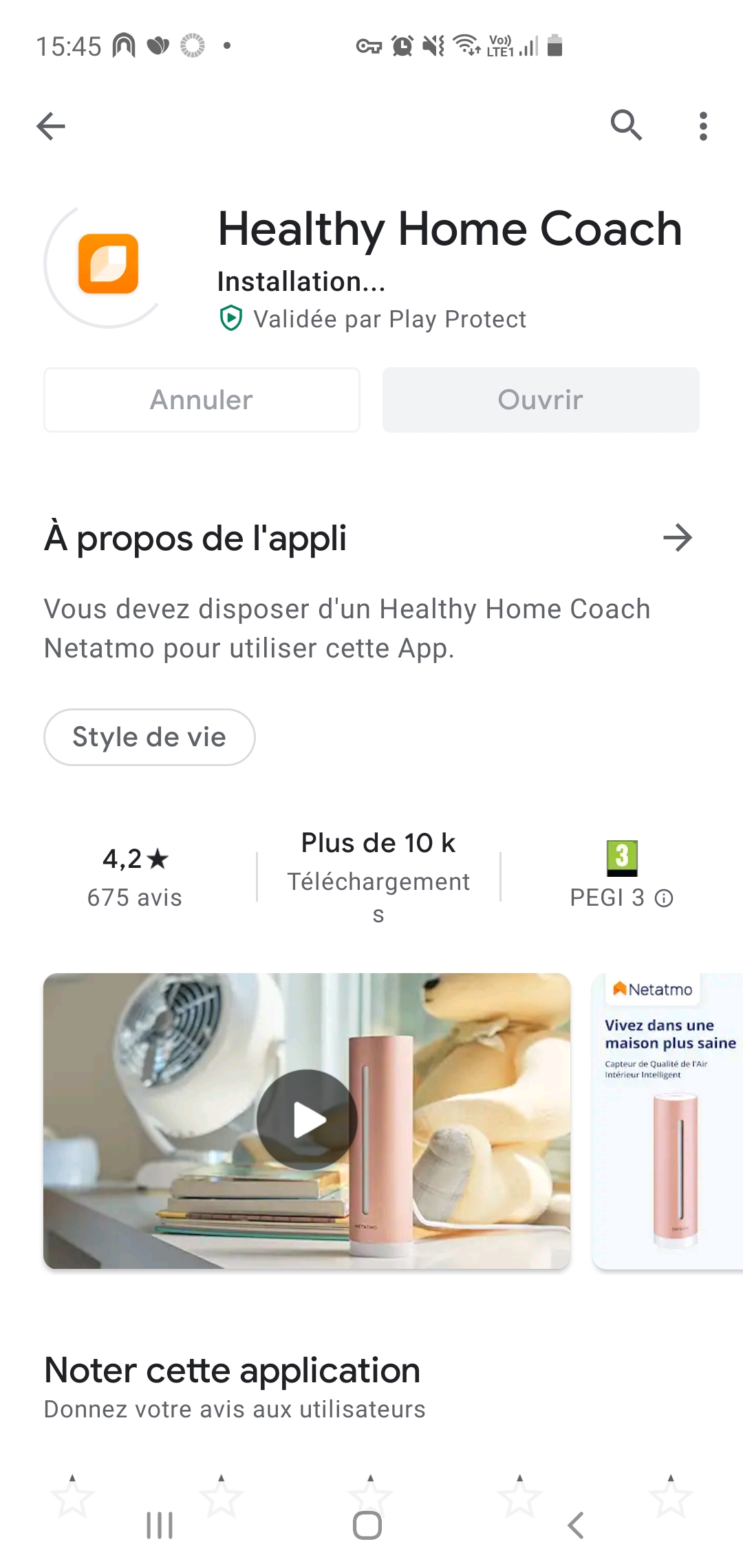
Task: Rate the app five stars
Action: point(670,1496)
